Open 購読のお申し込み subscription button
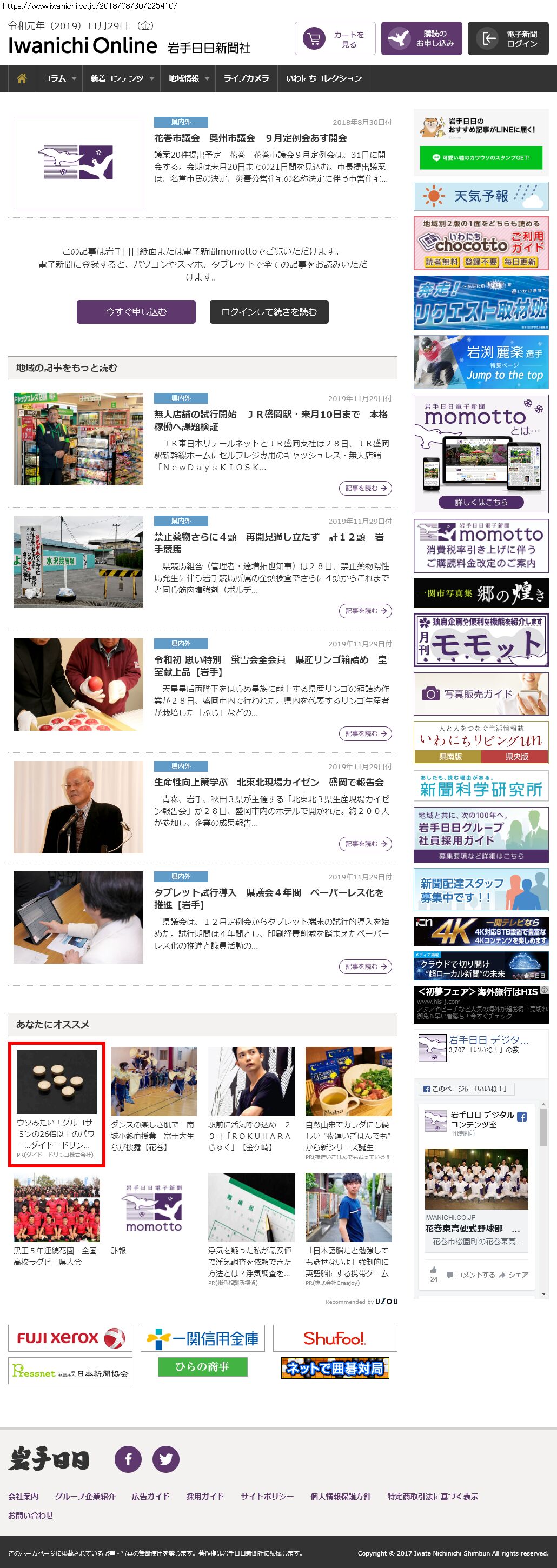Image resolution: width=557 pixels, height=1568 pixels. point(422,39)
